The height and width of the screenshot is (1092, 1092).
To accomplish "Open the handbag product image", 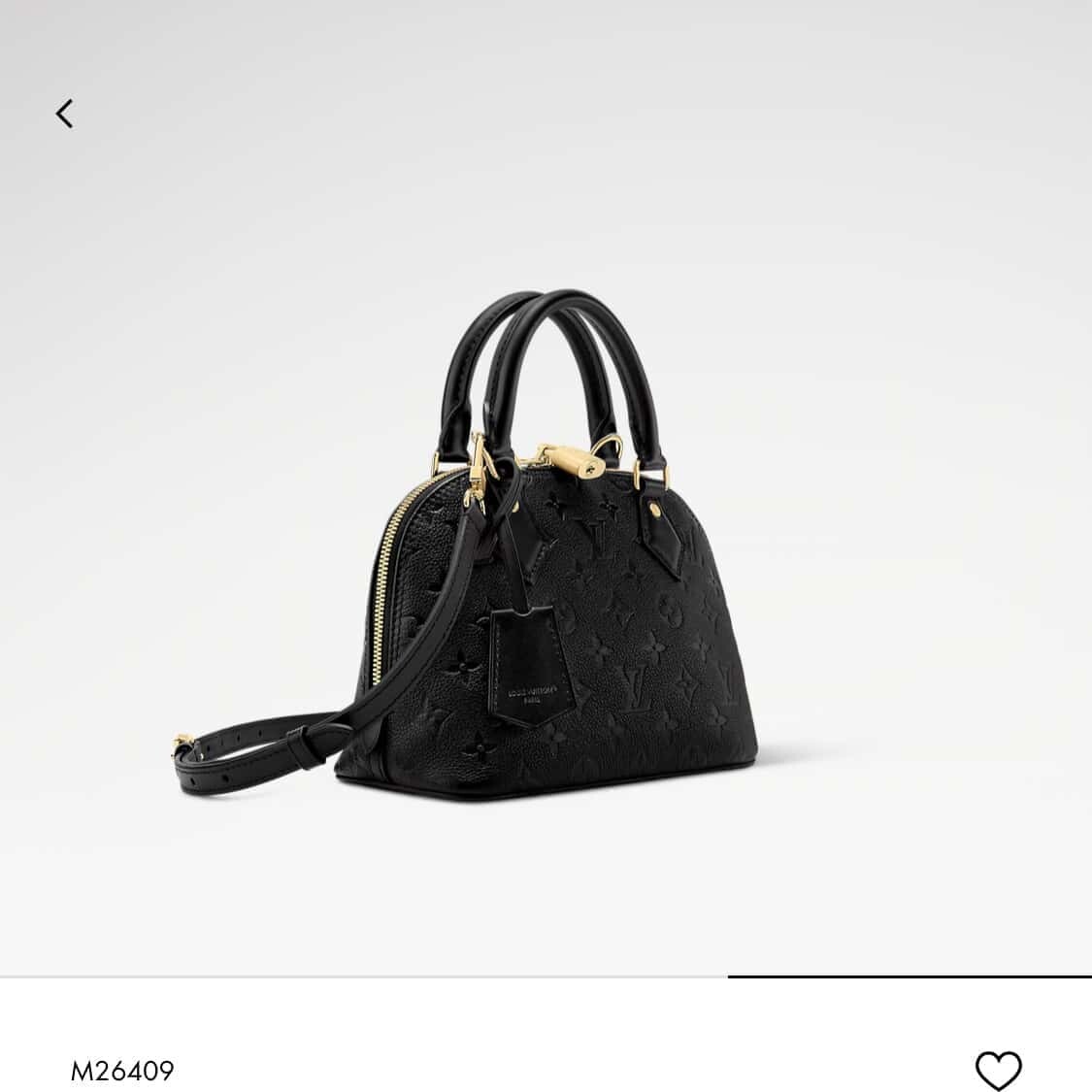I will tap(544, 544).
